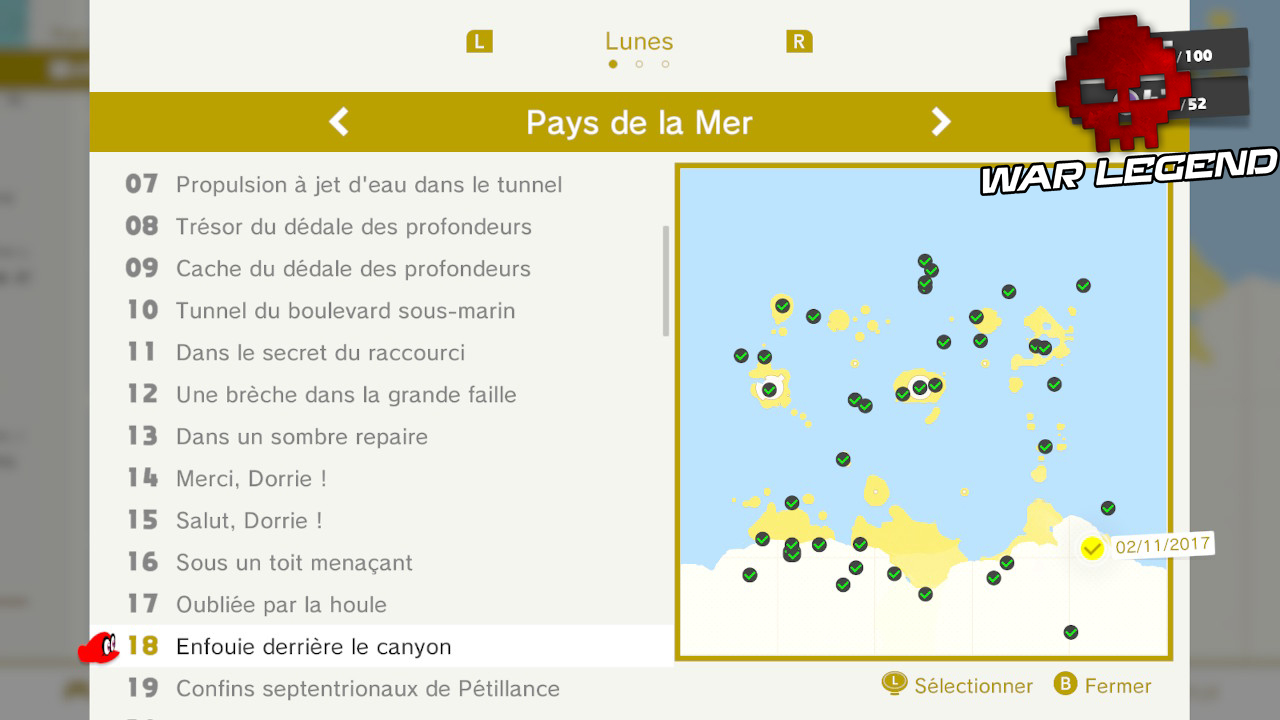This screenshot has width=1280, height=720.
Task: Select moon 12 Une brèche dans la grande faille
Action: point(346,395)
